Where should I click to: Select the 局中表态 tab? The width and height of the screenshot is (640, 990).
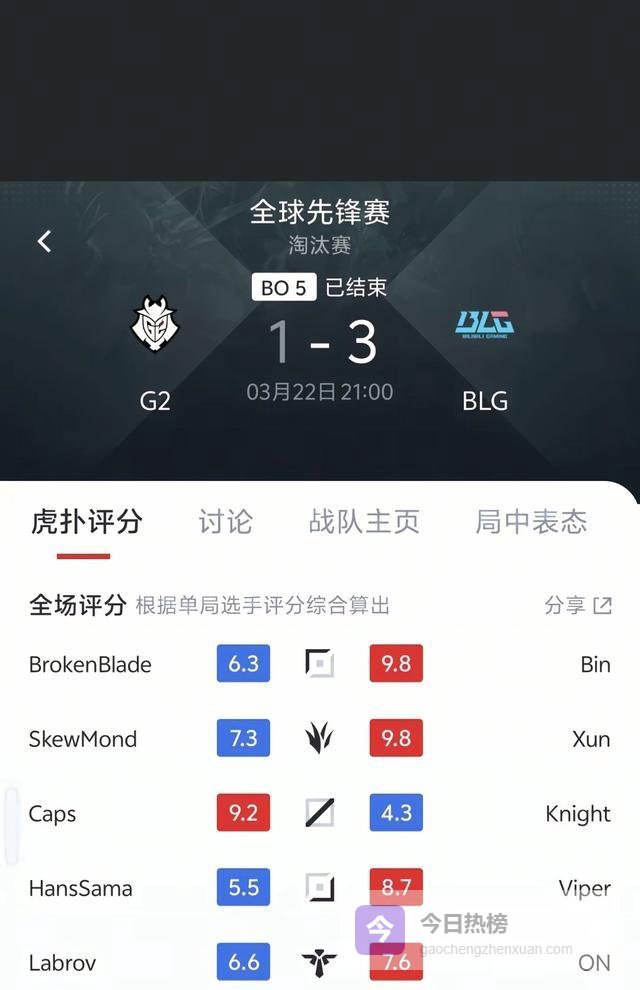point(530,521)
